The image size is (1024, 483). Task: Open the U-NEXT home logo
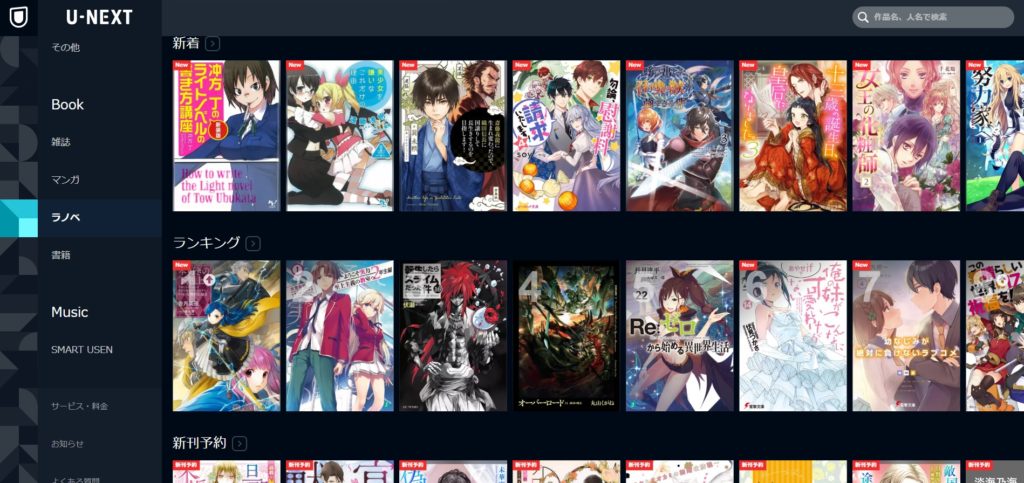[x=98, y=17]
